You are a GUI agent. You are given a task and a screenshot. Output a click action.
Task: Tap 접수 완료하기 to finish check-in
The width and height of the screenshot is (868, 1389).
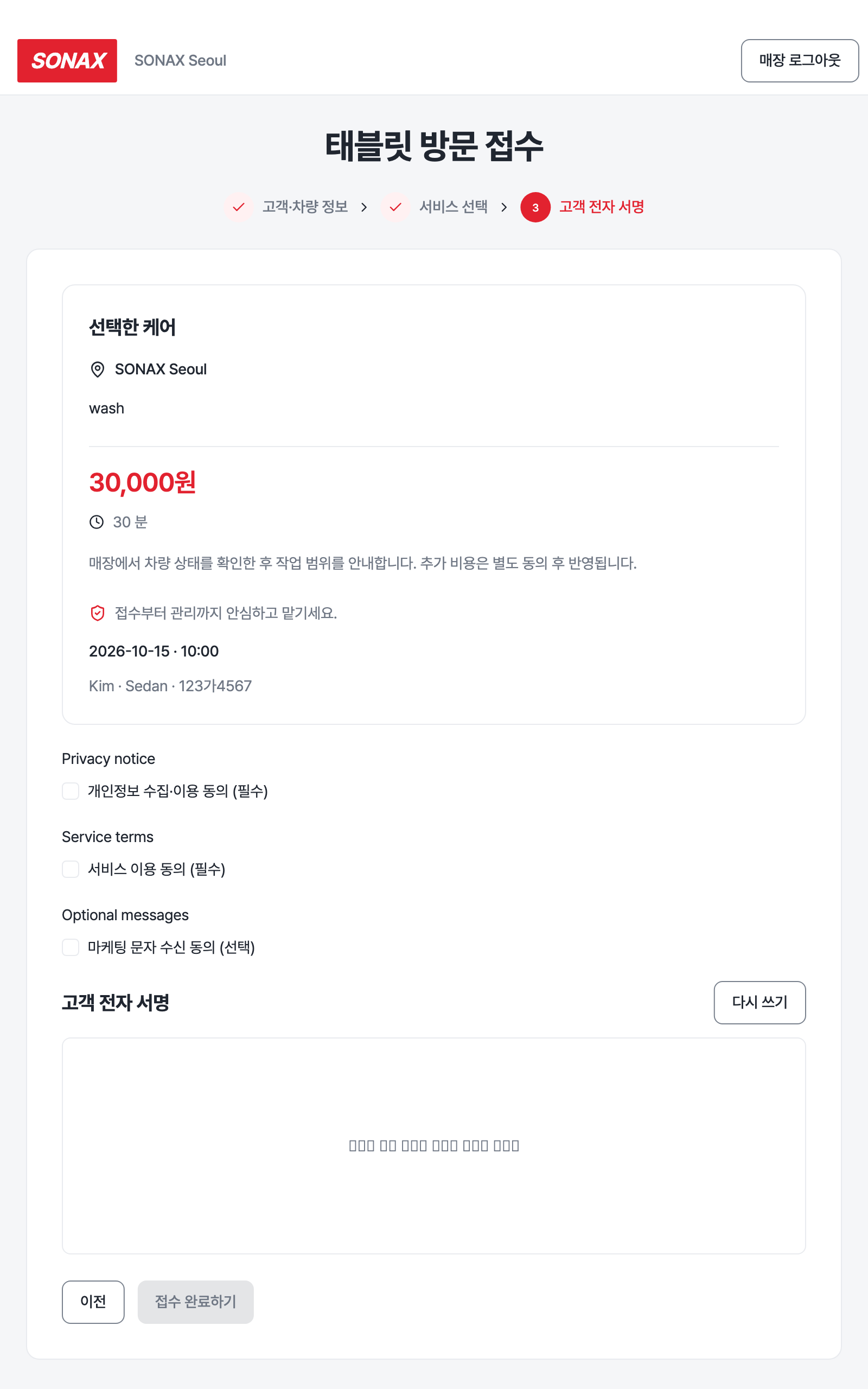pyautogui.click(x=196, y=1302)
